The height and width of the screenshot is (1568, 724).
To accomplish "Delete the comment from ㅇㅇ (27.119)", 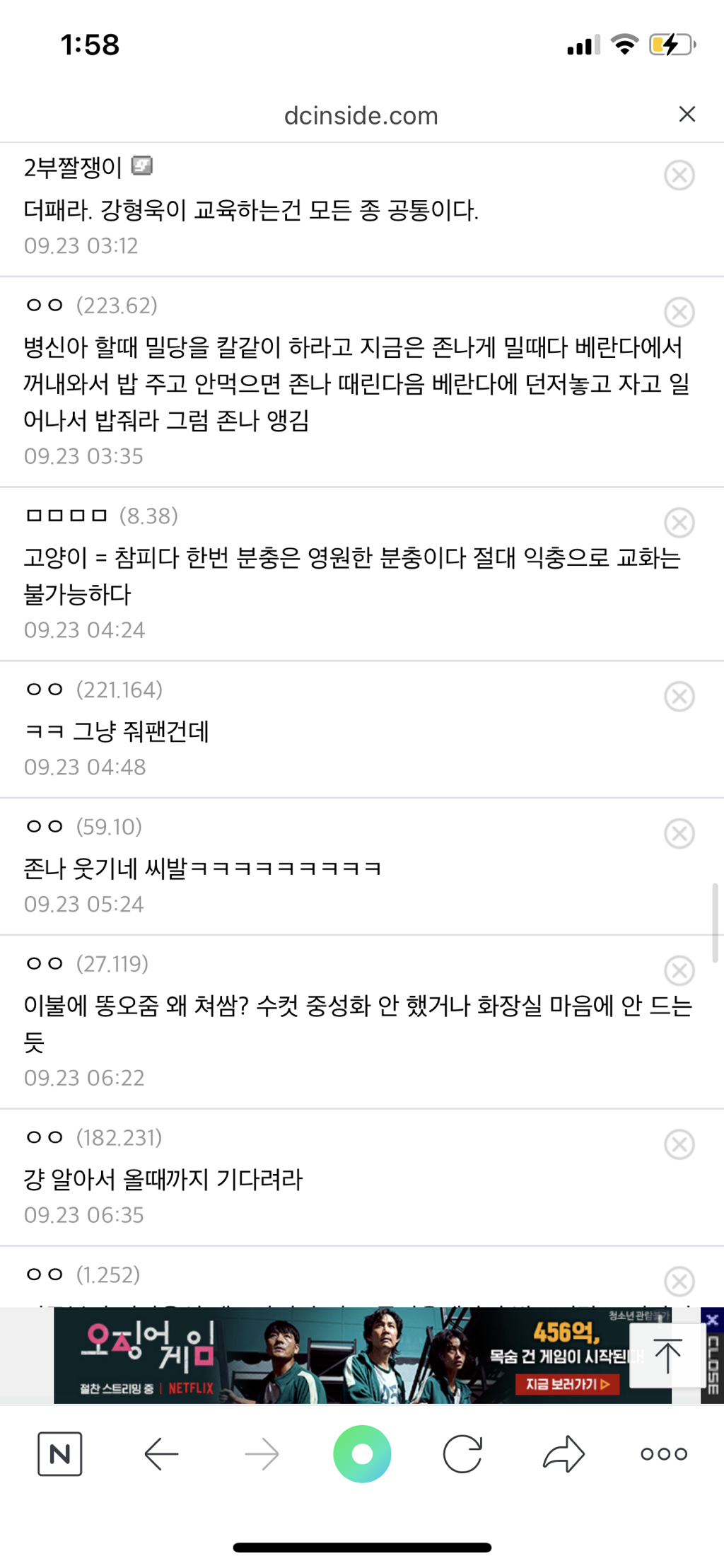I will pyautogui.click(x=679, y=970).
